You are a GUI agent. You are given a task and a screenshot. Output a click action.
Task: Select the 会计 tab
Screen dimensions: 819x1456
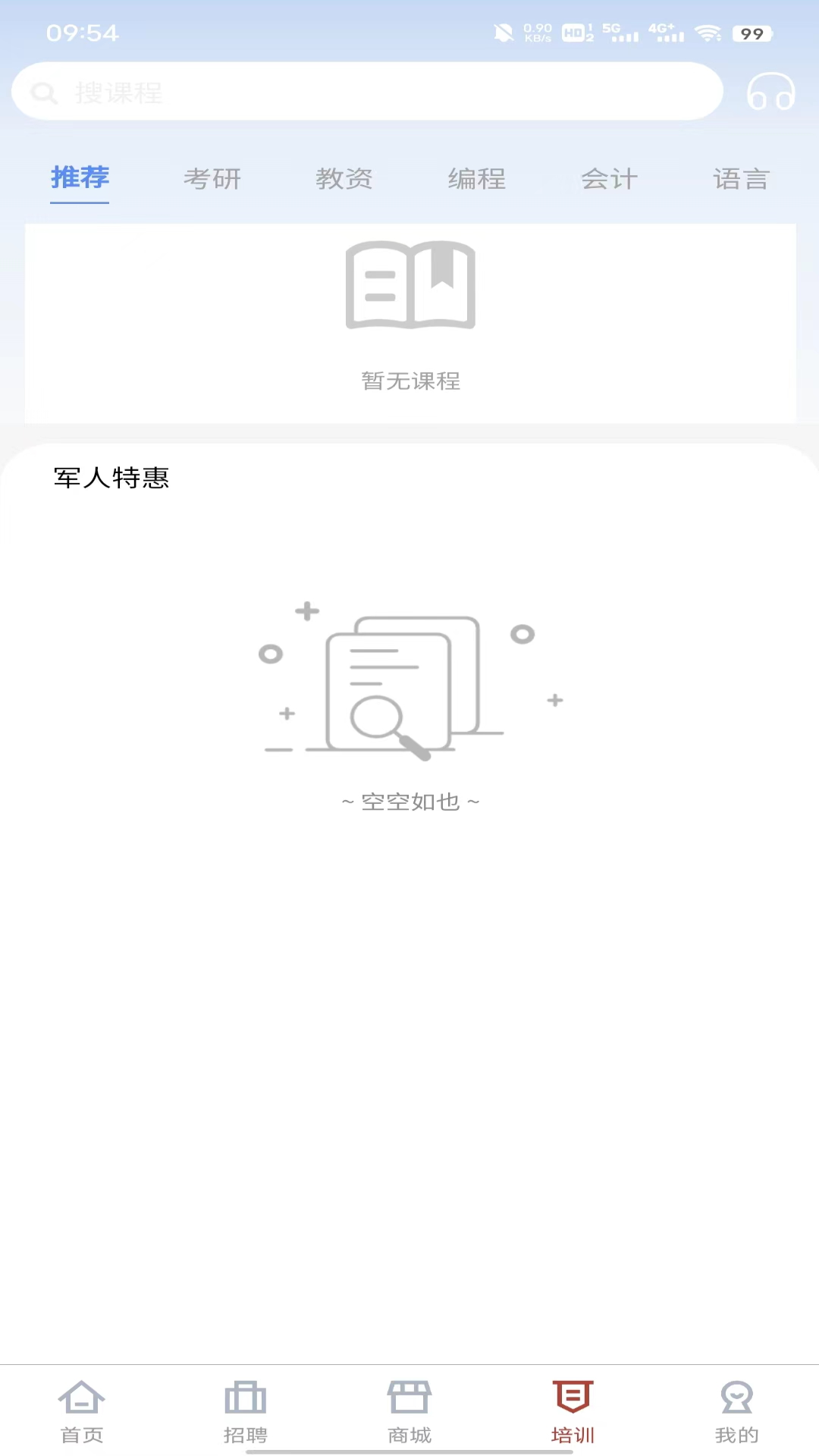[x=609, y=179]
